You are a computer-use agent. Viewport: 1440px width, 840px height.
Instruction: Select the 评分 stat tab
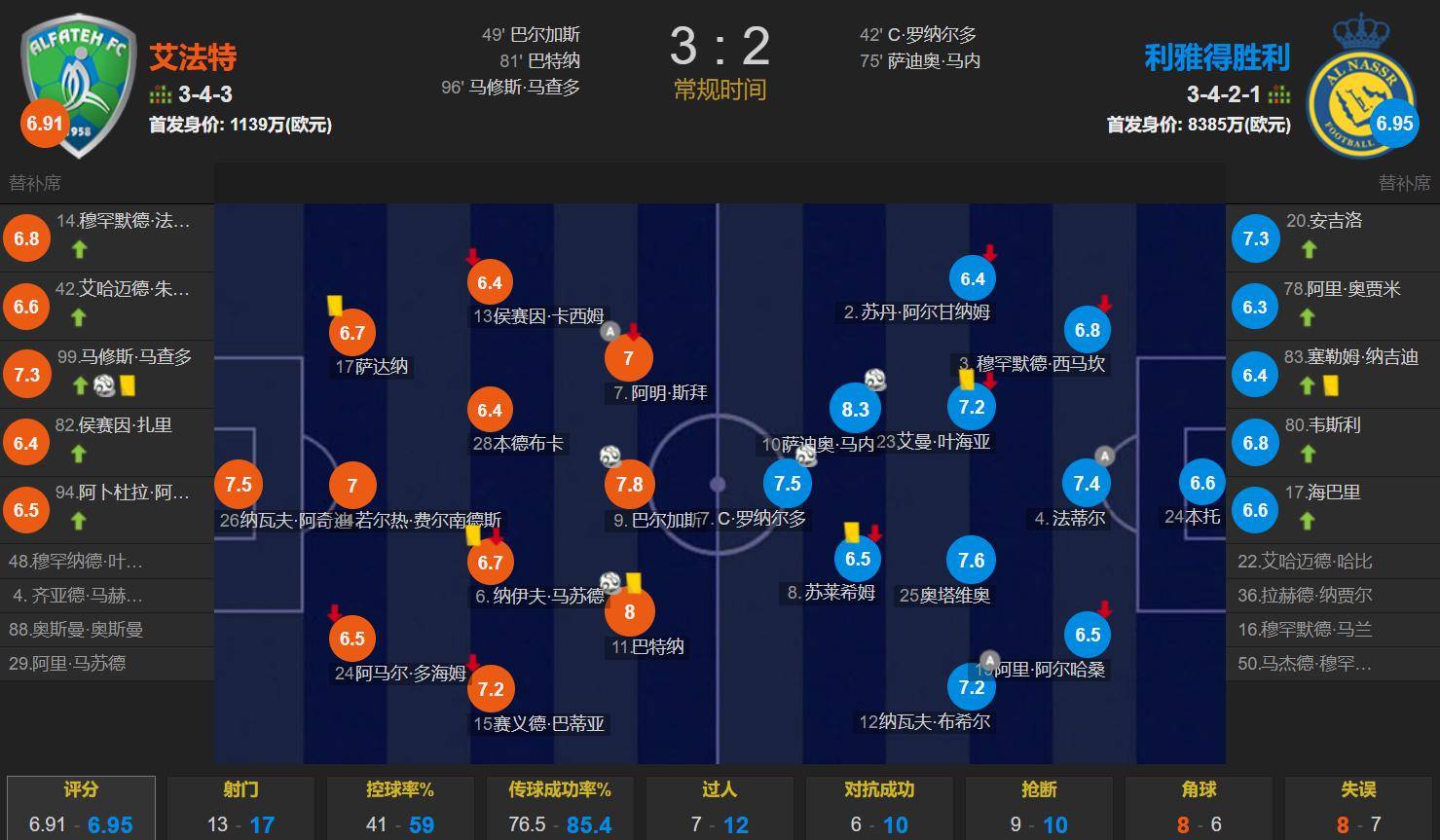81,807
